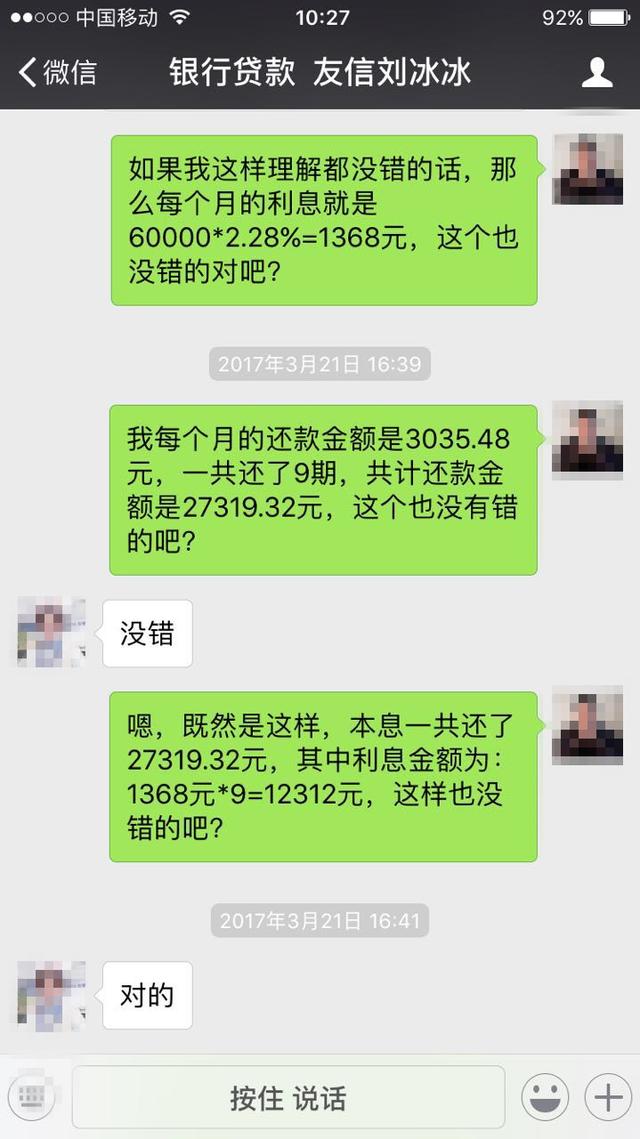This screenshot has width=640, height=1139.
Task: Open own avatar beside the 3035.48元 message
Action: (587, 438)
